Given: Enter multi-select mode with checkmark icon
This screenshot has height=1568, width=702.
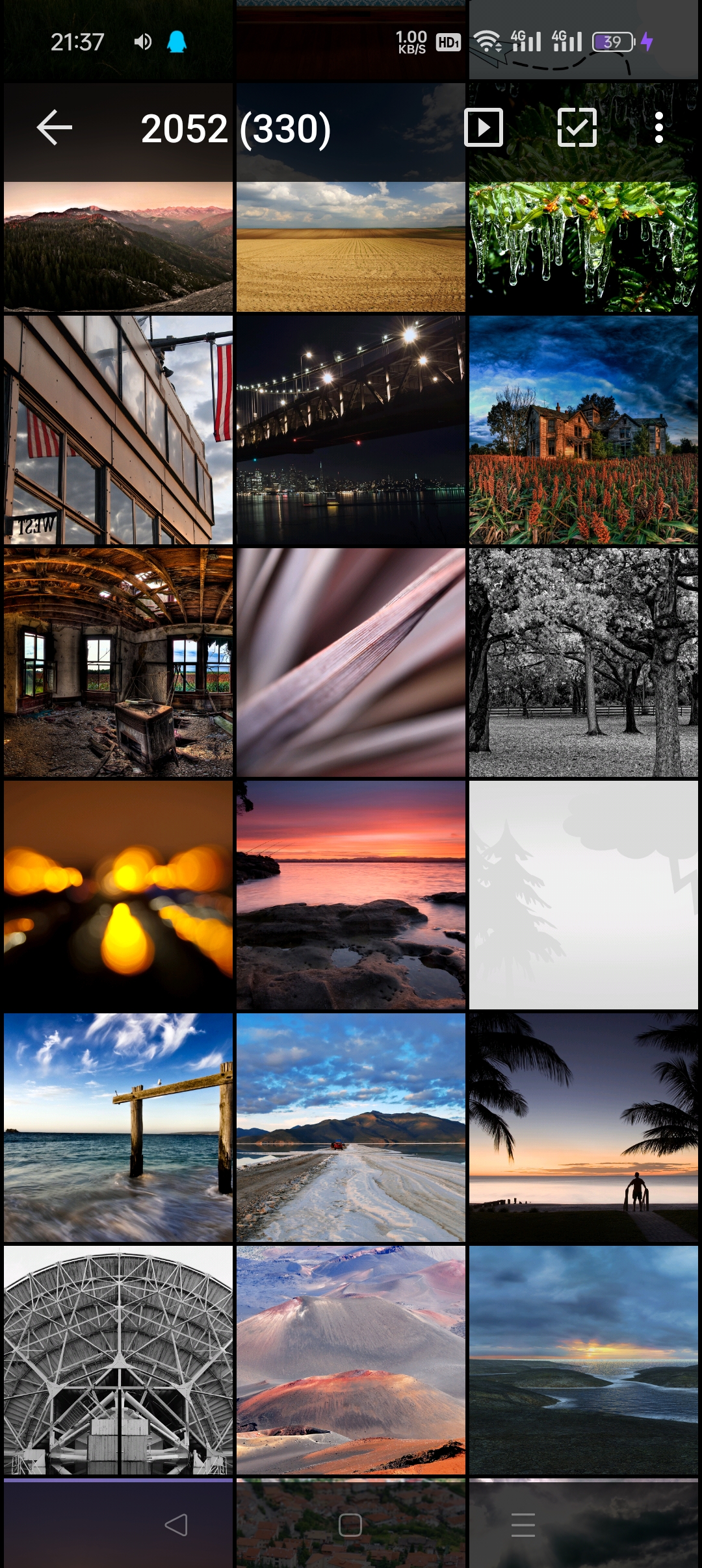Looking at the screenshot, I should [x=577, y=127].
